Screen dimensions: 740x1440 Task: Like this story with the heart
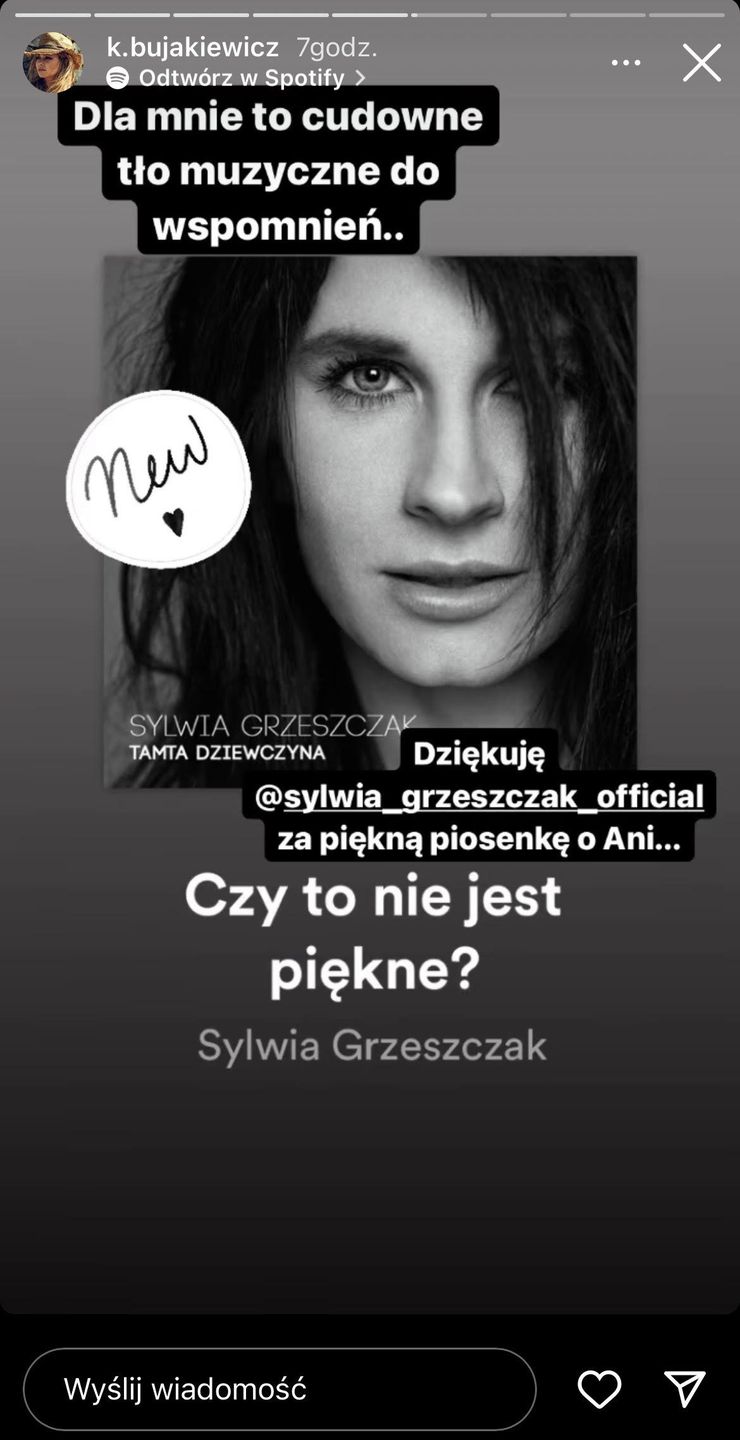(x=599, y=1389)
